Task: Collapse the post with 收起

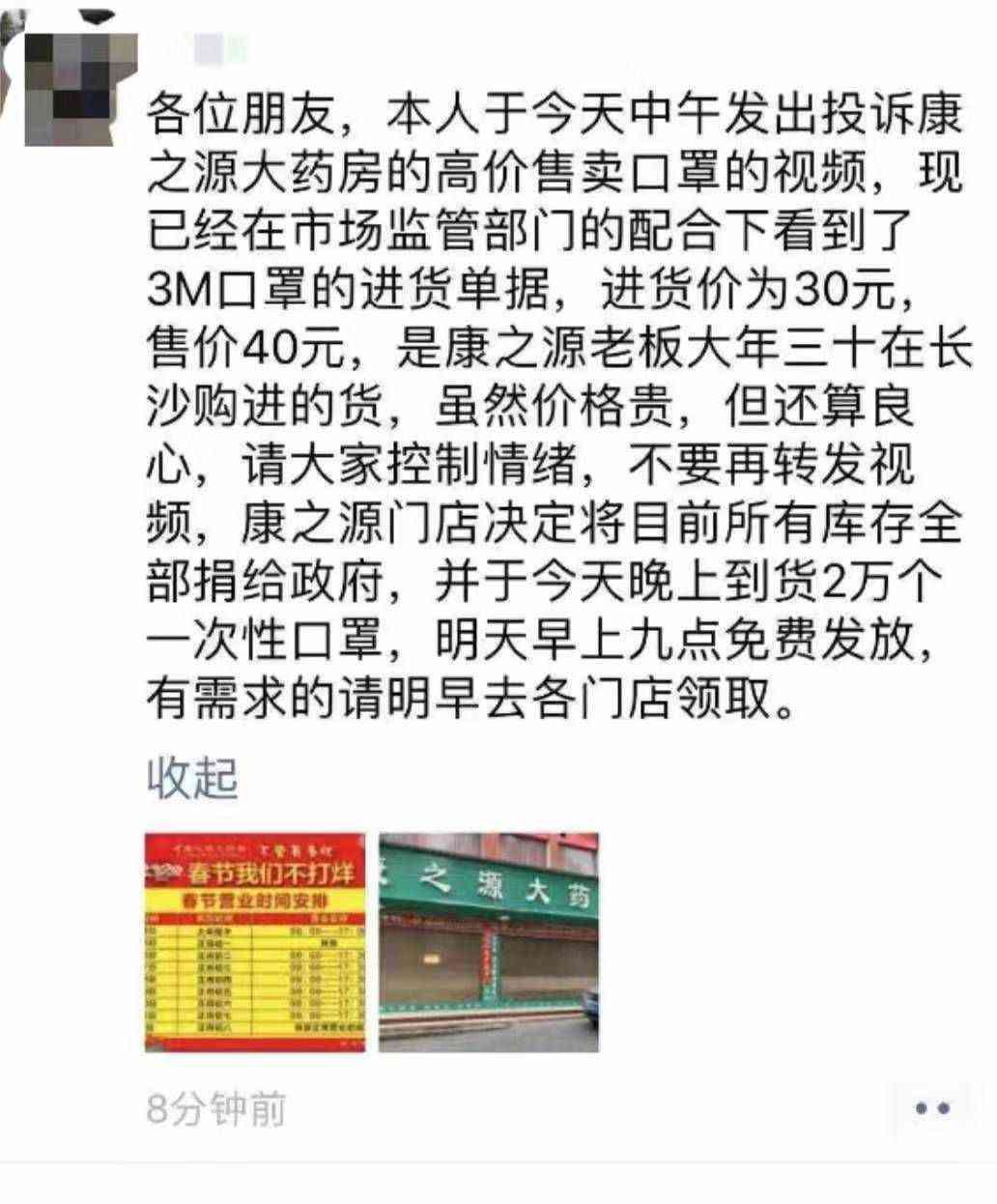Action: click(191, 777)
